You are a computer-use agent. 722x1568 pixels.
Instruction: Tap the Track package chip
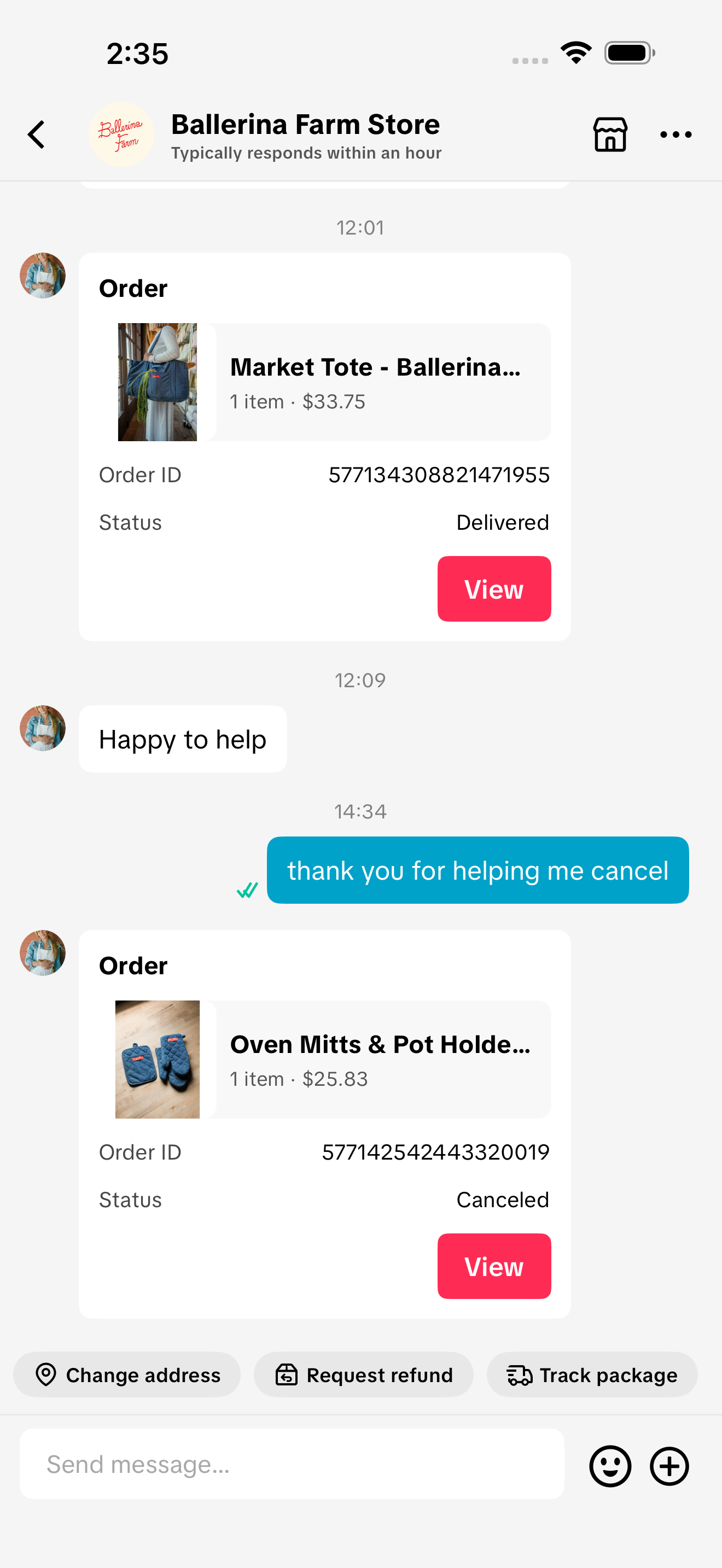click(x=592, y=1375)
